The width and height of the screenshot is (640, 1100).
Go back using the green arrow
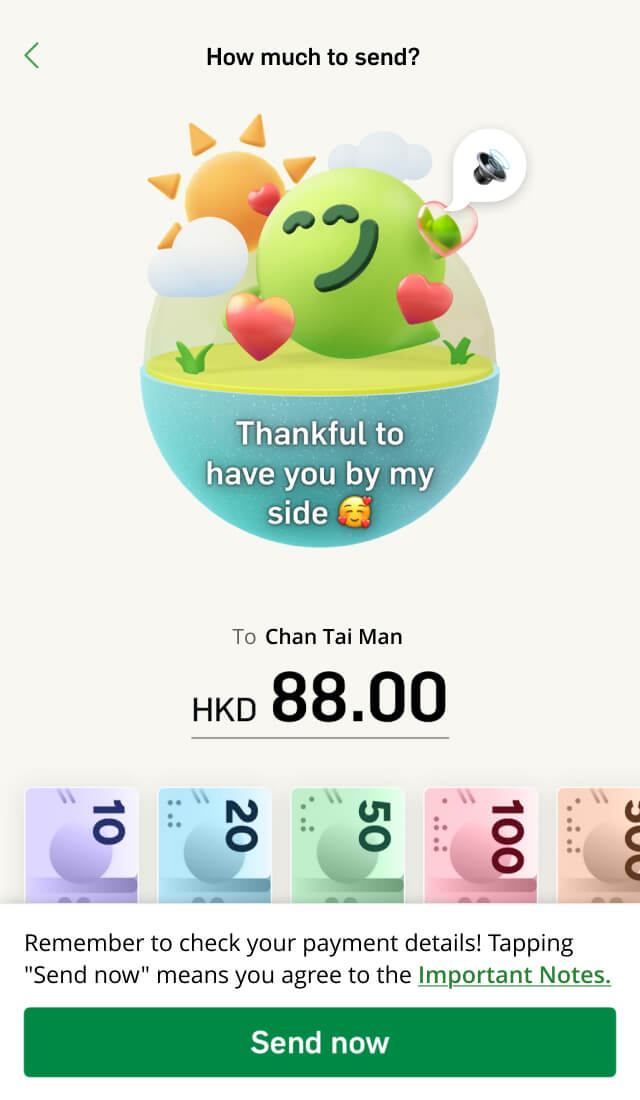[x=32, y=55]
